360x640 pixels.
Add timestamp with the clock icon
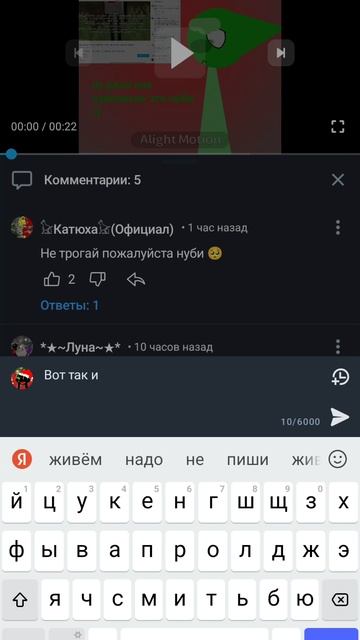pyautogui.click(x=340, y=377)
